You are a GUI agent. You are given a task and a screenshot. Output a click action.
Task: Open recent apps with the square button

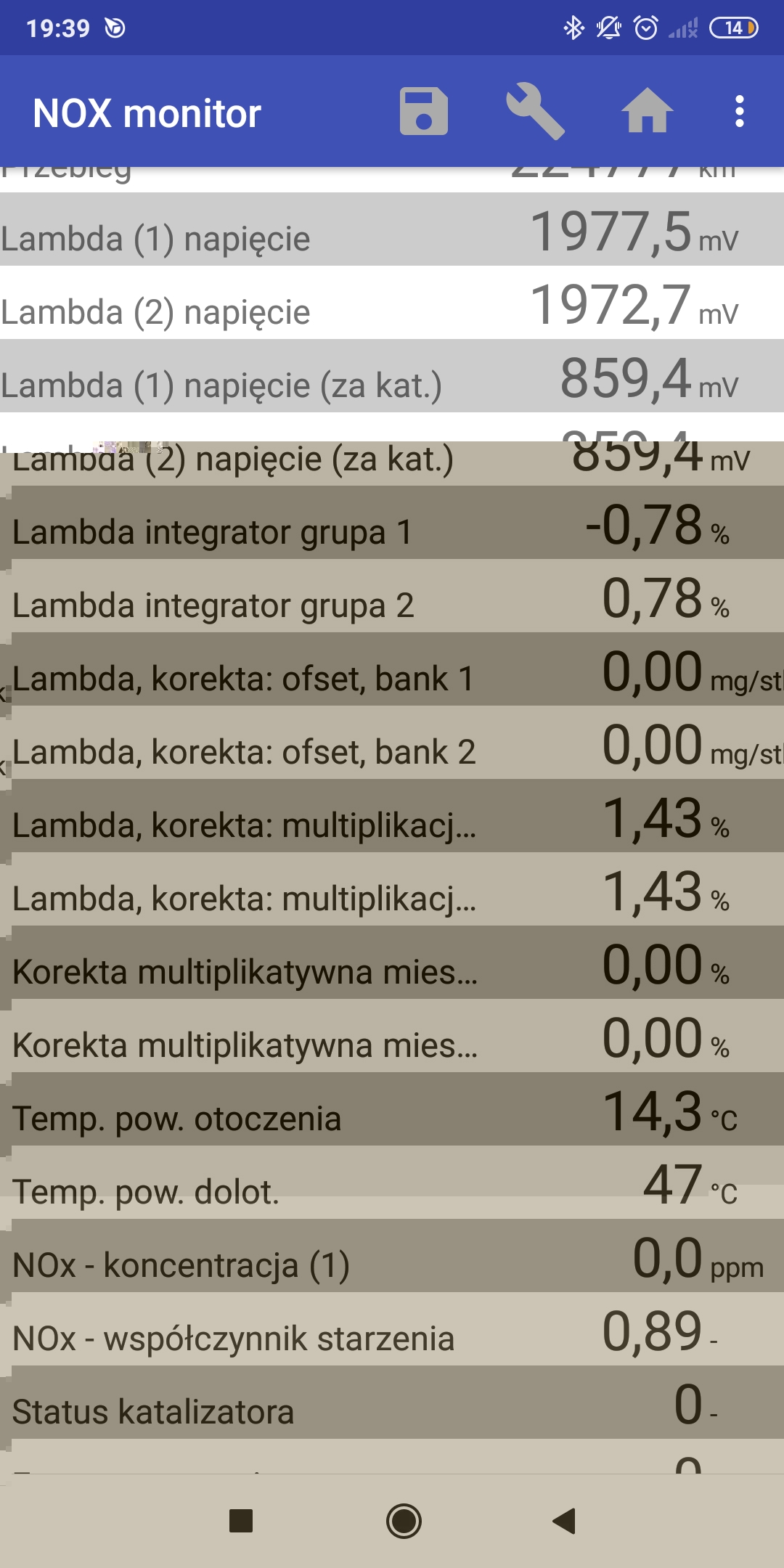(241, 1520)
